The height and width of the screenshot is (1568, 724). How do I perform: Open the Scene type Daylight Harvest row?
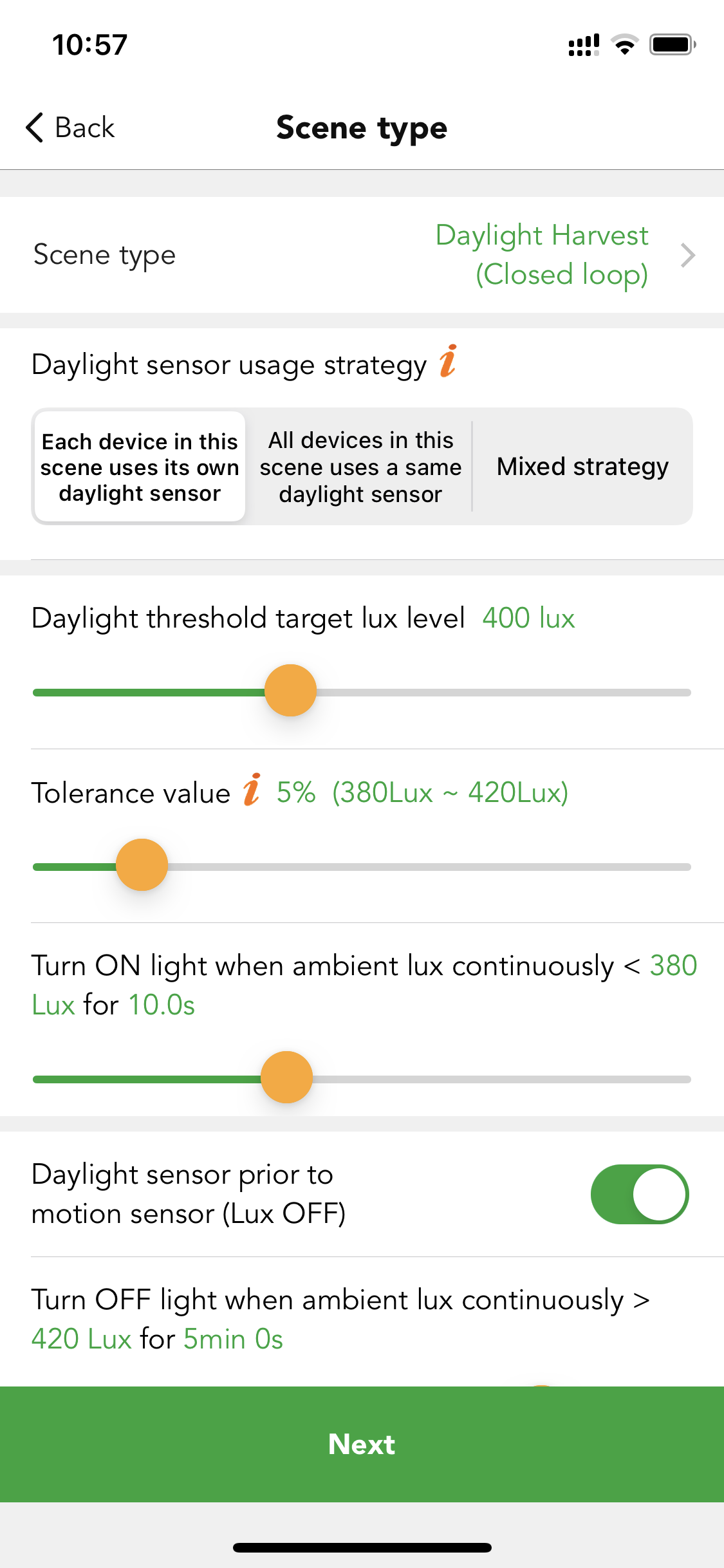[362, 255]
